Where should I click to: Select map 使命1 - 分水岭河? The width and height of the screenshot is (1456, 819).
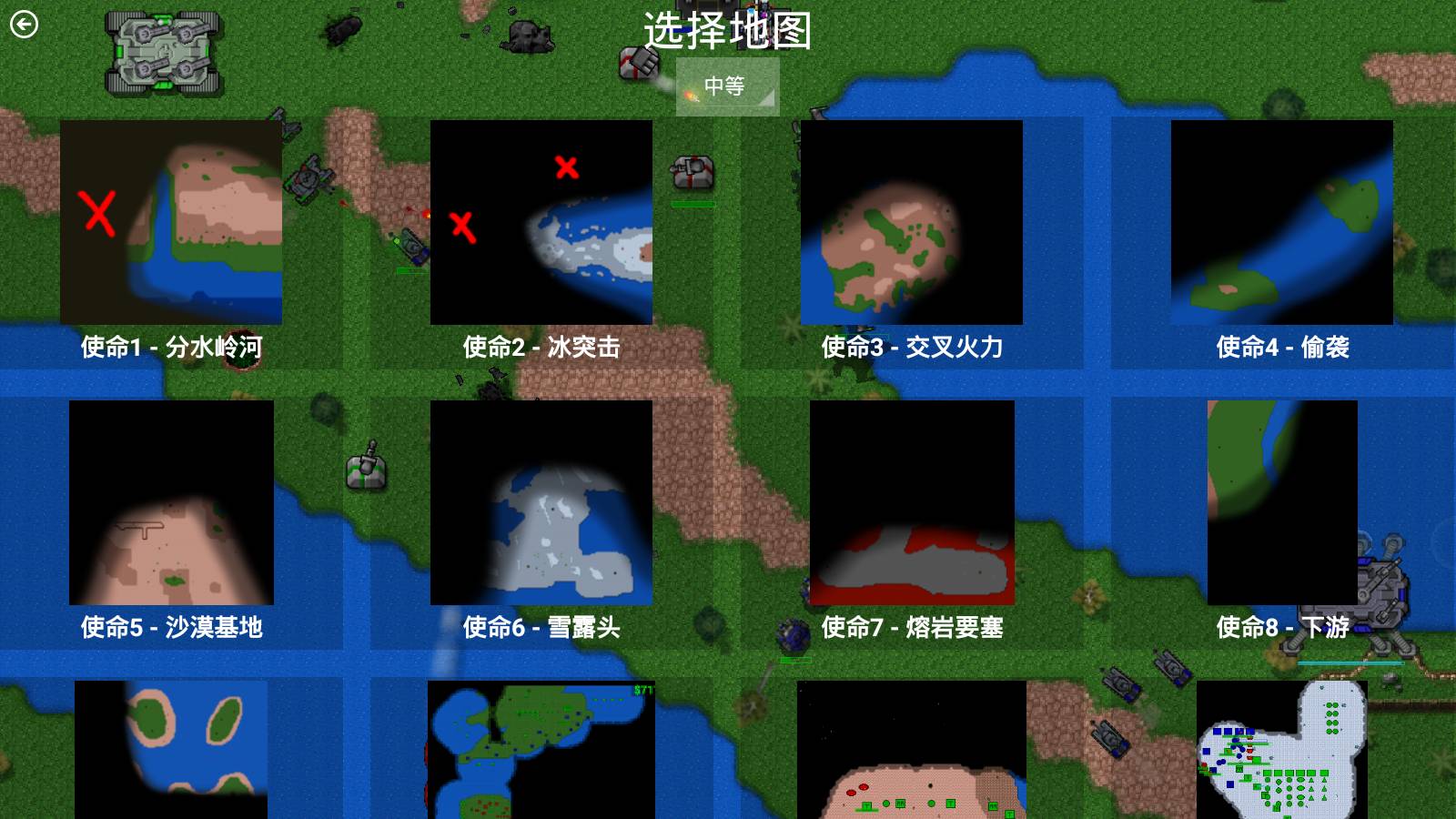(171, 223)
